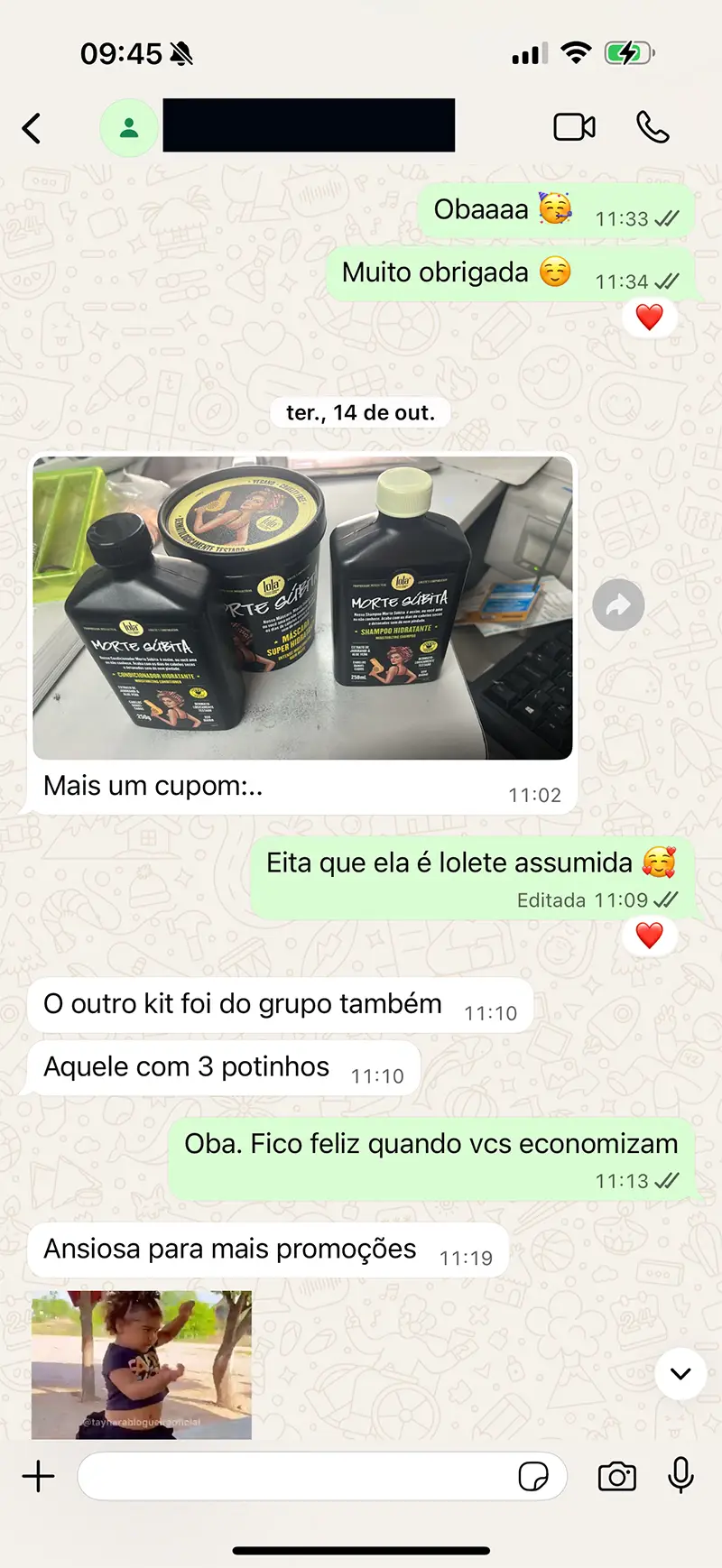Open the Lola products photo
The height and width of the screenshot is (1568, 722).
302,607
